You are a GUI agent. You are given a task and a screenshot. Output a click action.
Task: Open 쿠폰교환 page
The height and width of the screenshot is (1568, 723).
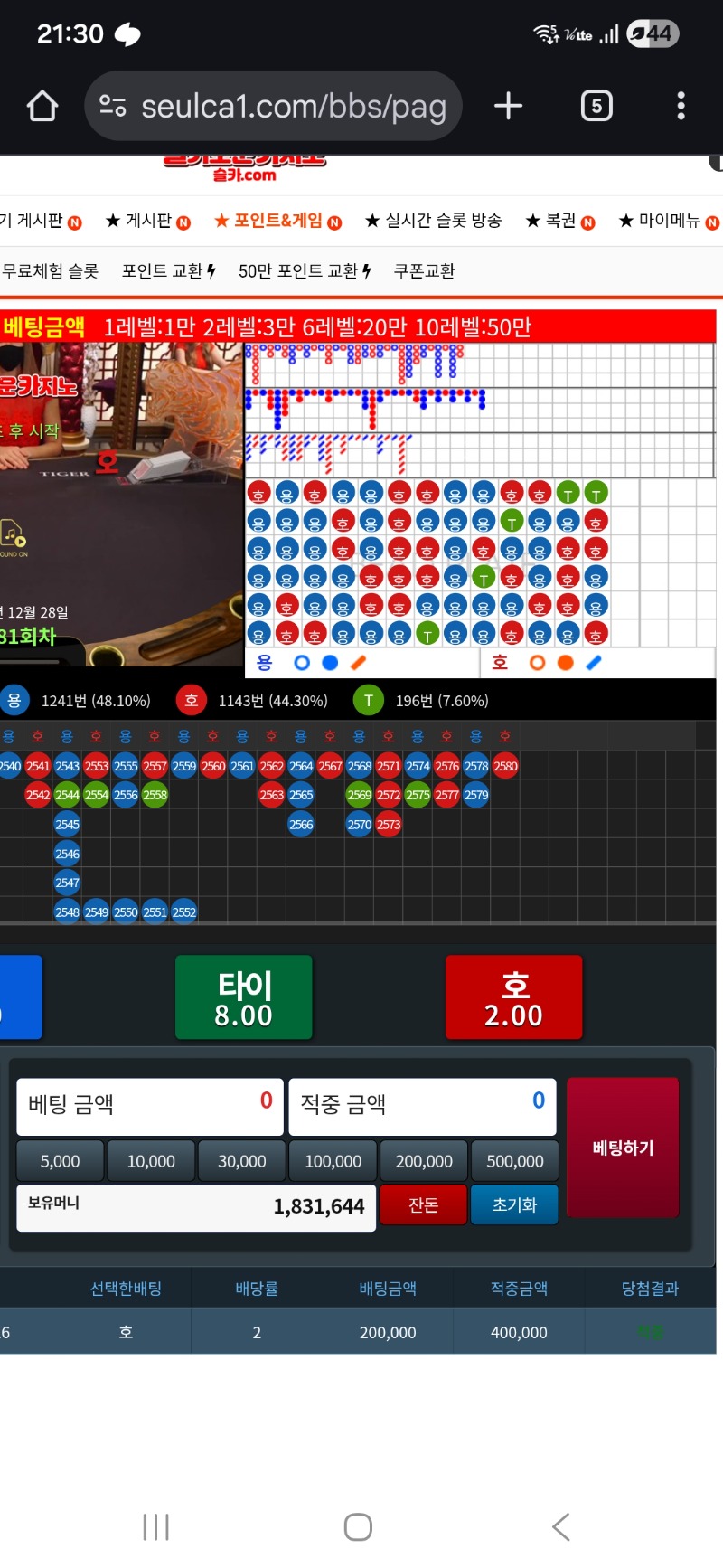click(424, 271)
